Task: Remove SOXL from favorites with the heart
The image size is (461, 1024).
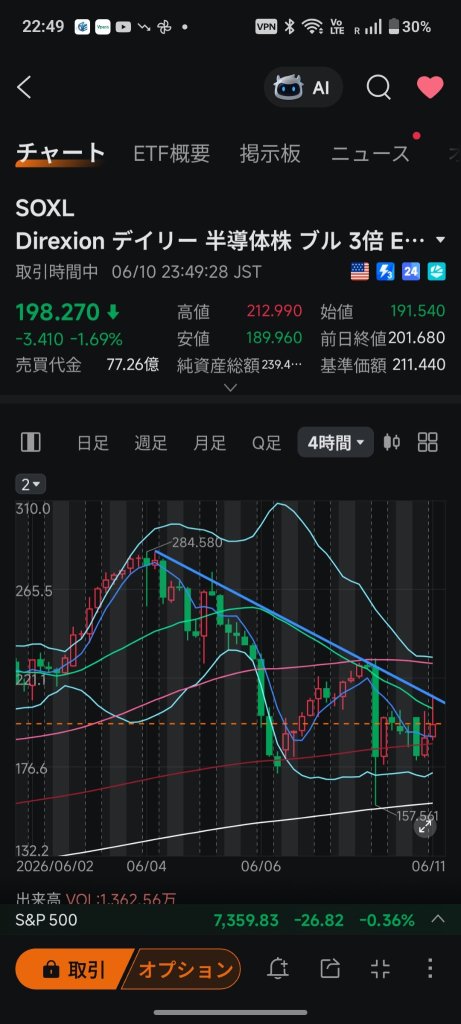Action: click(x=430, y=88)
